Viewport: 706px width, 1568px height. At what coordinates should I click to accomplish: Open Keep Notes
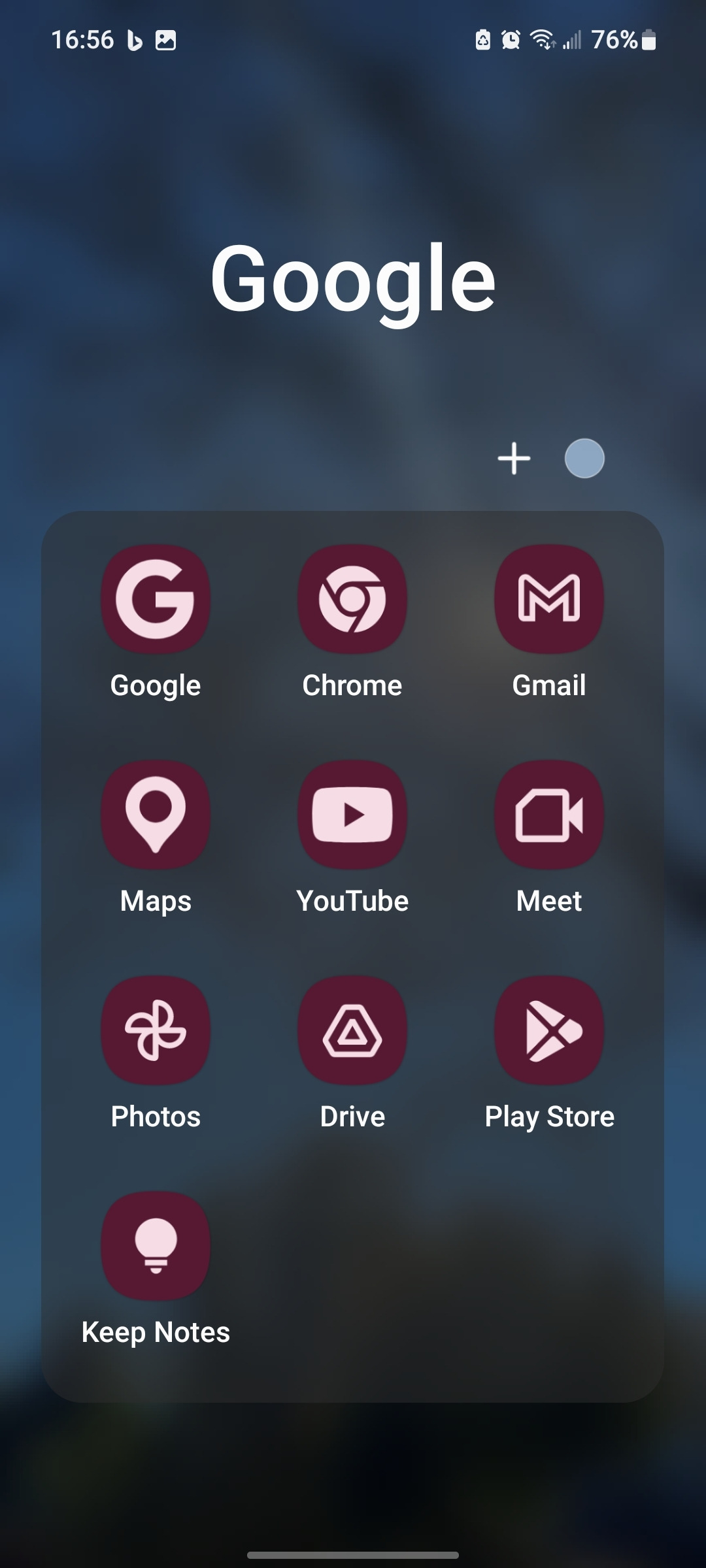[x=155, y=1245]
